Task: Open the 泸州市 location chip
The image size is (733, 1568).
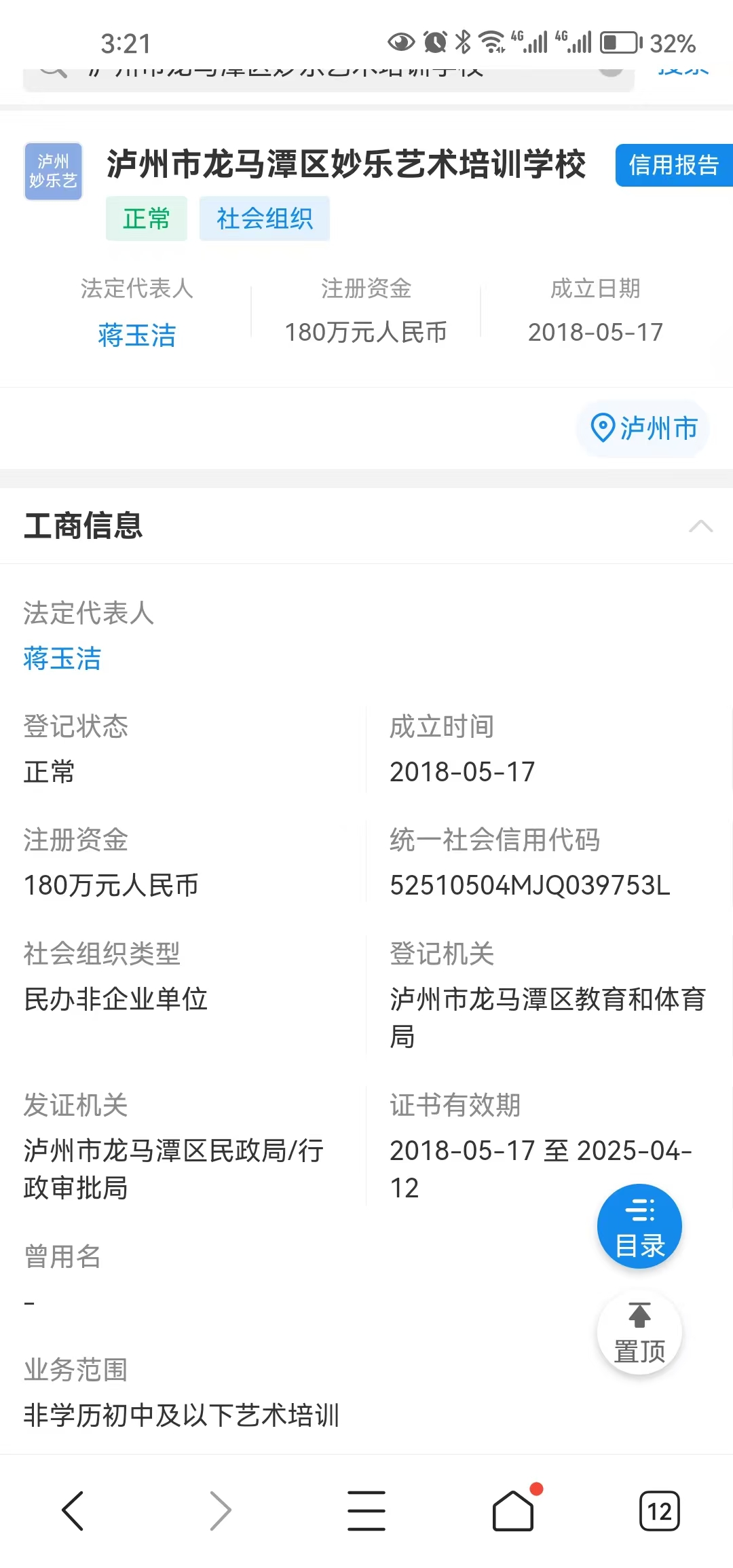Action: pyautogui.click(x=643, y=428)
